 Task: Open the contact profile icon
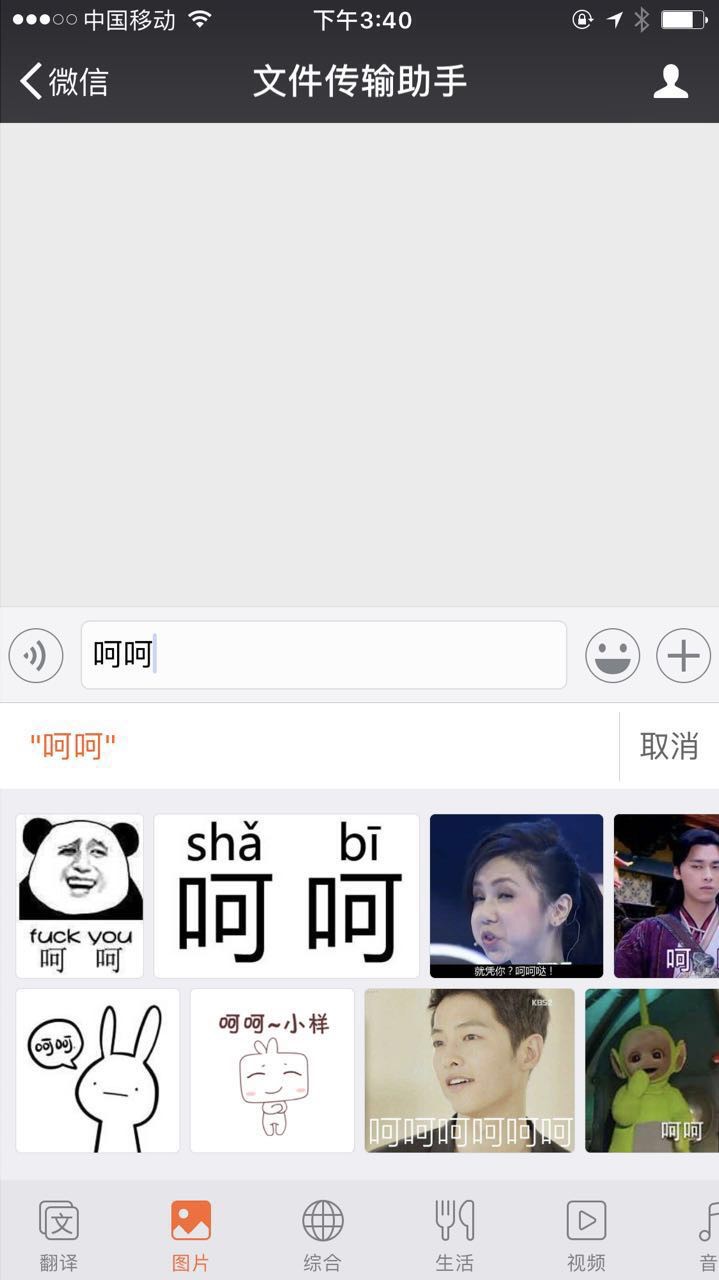click(x=670, y=82)
